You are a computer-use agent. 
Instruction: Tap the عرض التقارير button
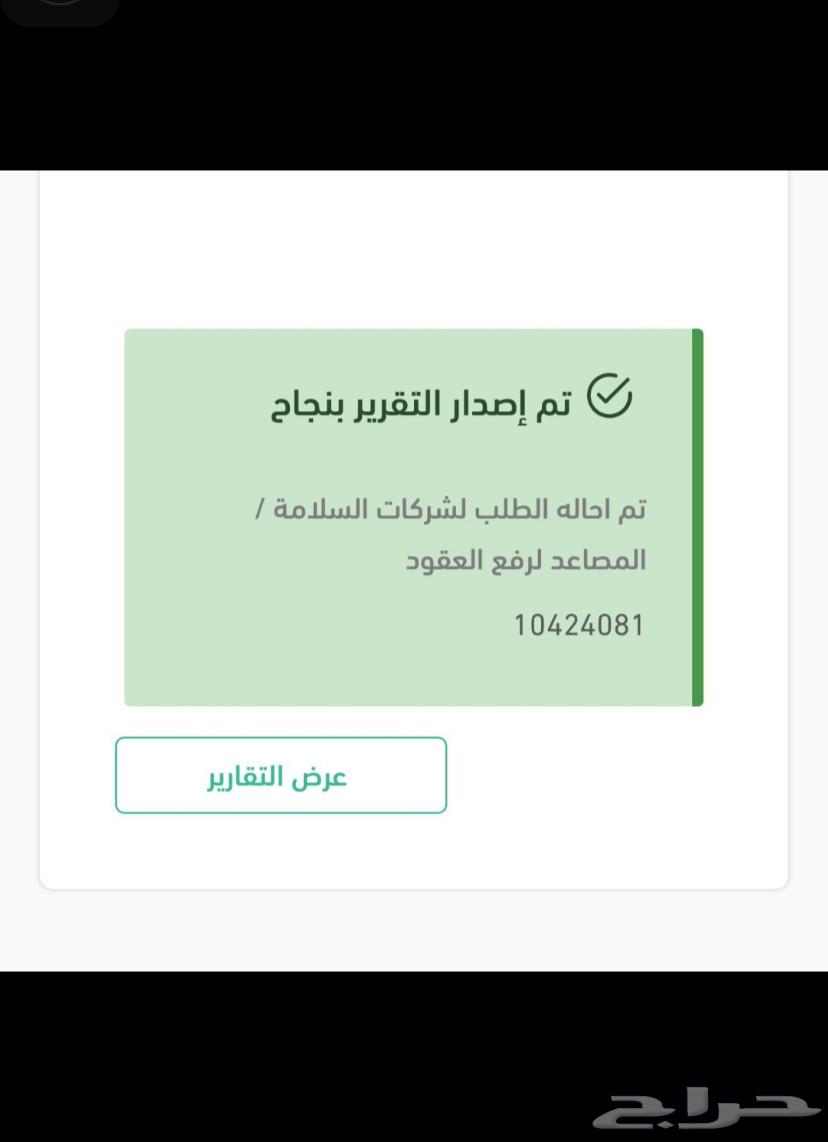281,776
